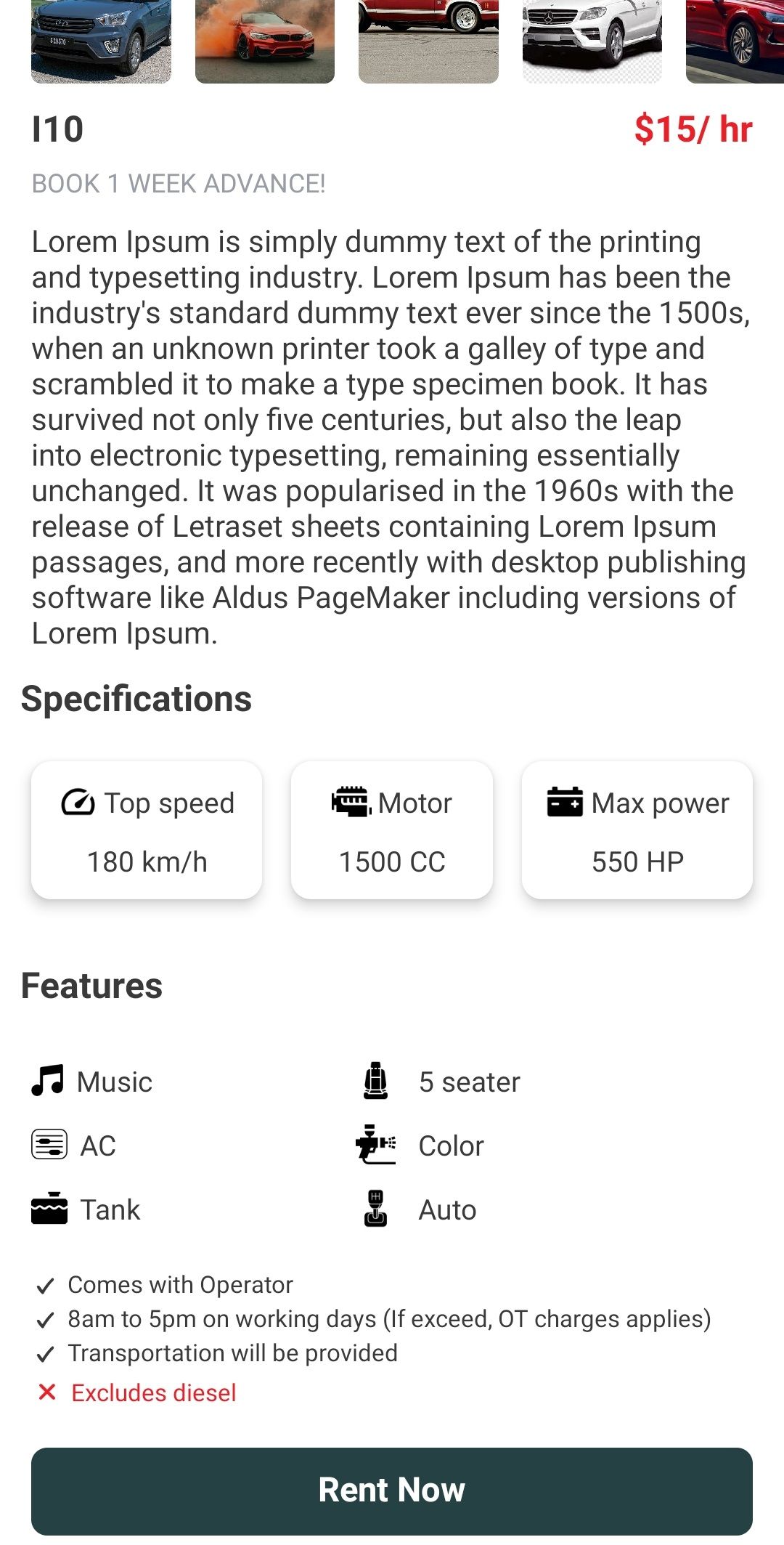
Task: View the orange BMW drifting photo
Action: click(264, 41)
